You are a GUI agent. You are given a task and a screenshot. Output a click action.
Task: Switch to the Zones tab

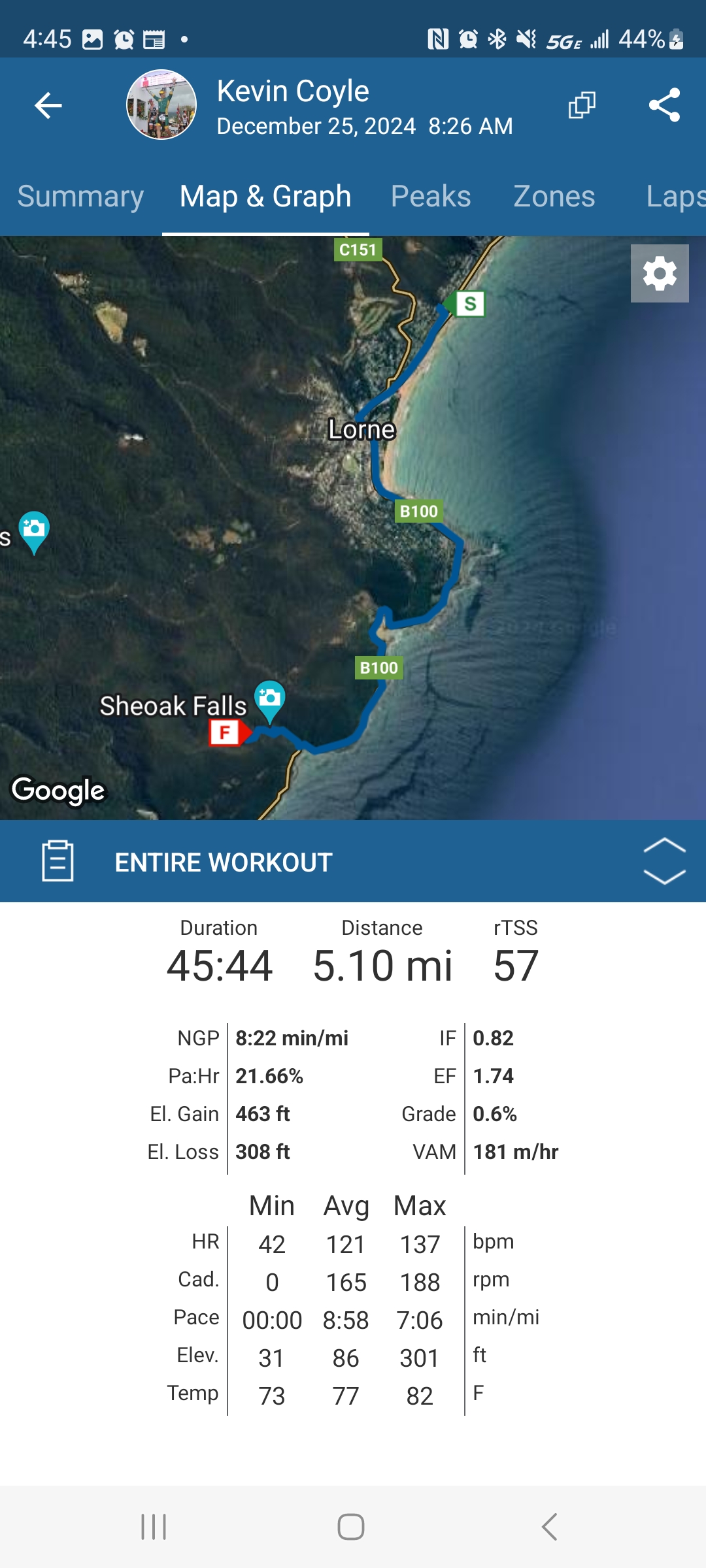tap(554, 197)
